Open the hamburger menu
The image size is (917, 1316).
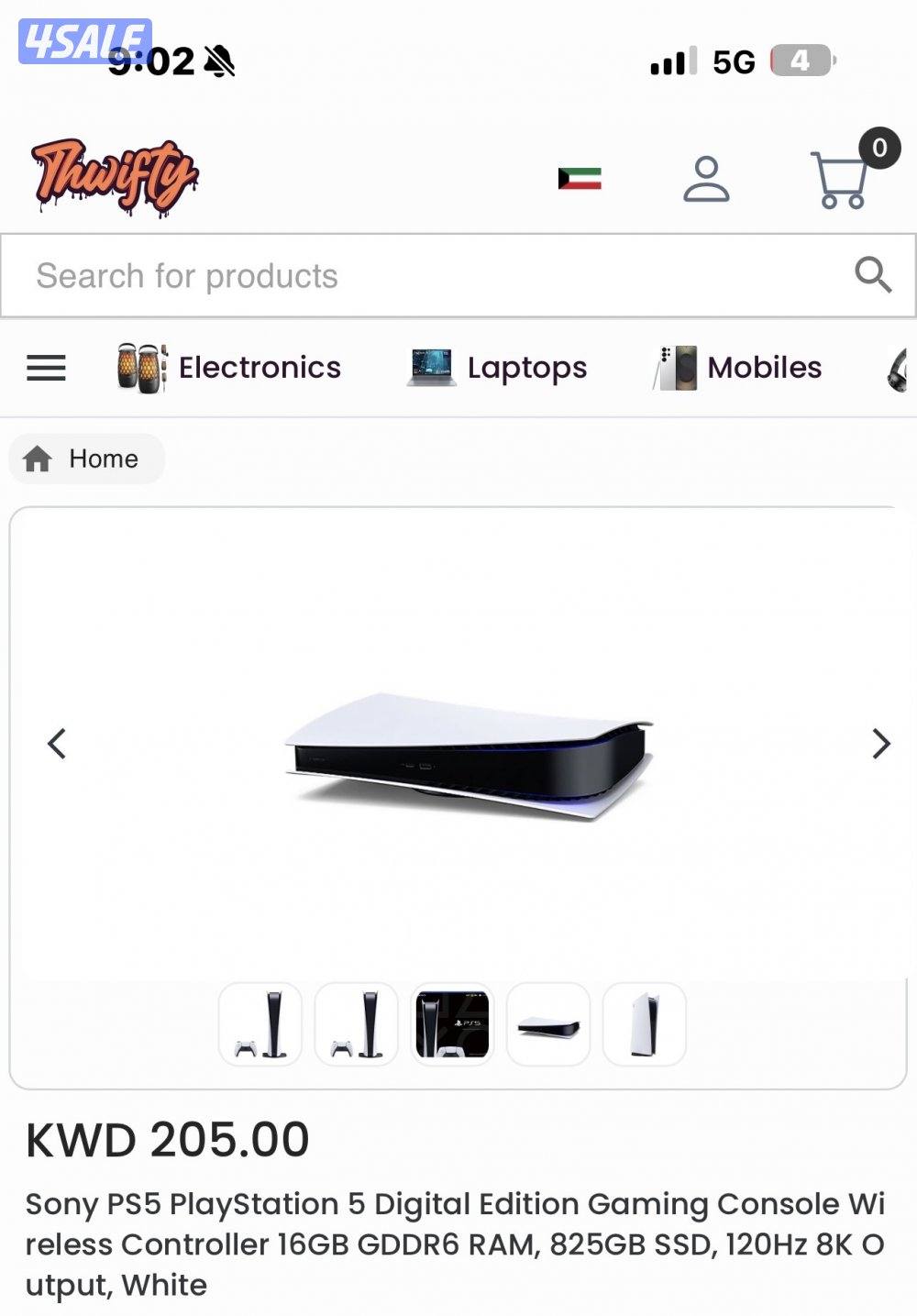(x=46, y=368)
